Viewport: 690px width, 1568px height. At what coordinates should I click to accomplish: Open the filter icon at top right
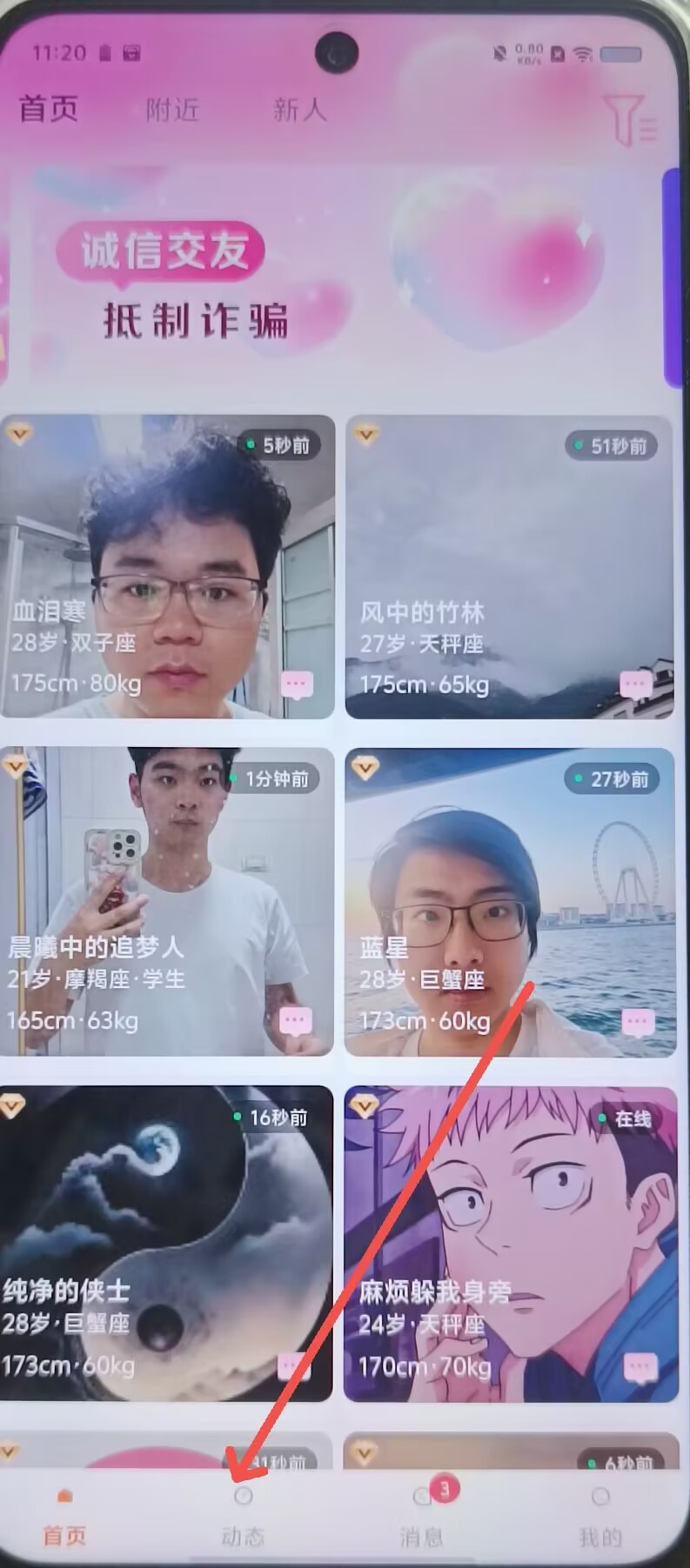(630, 120)
